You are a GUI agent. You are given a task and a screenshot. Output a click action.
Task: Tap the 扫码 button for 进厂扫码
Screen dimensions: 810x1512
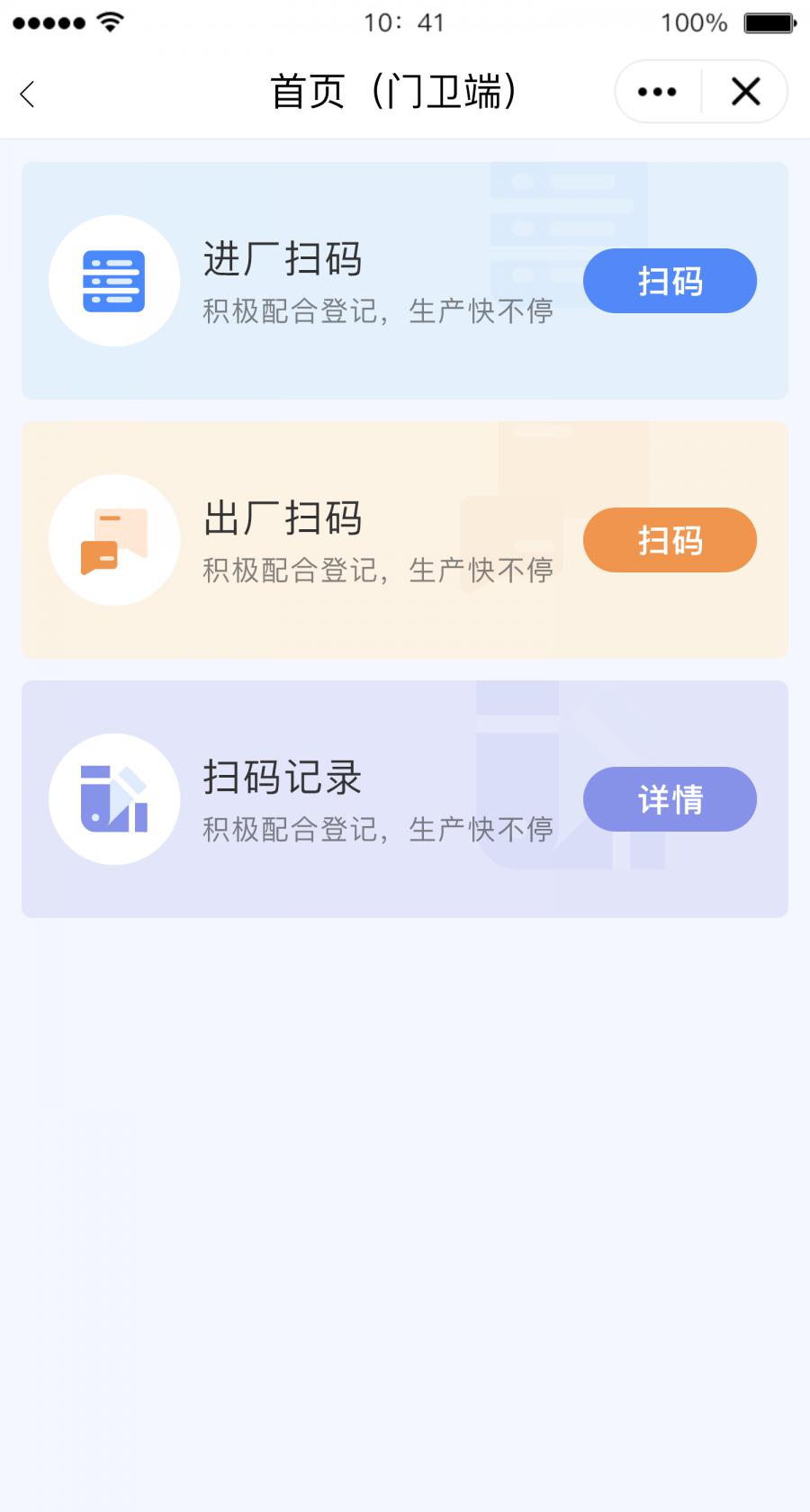(x=670, y=281)
